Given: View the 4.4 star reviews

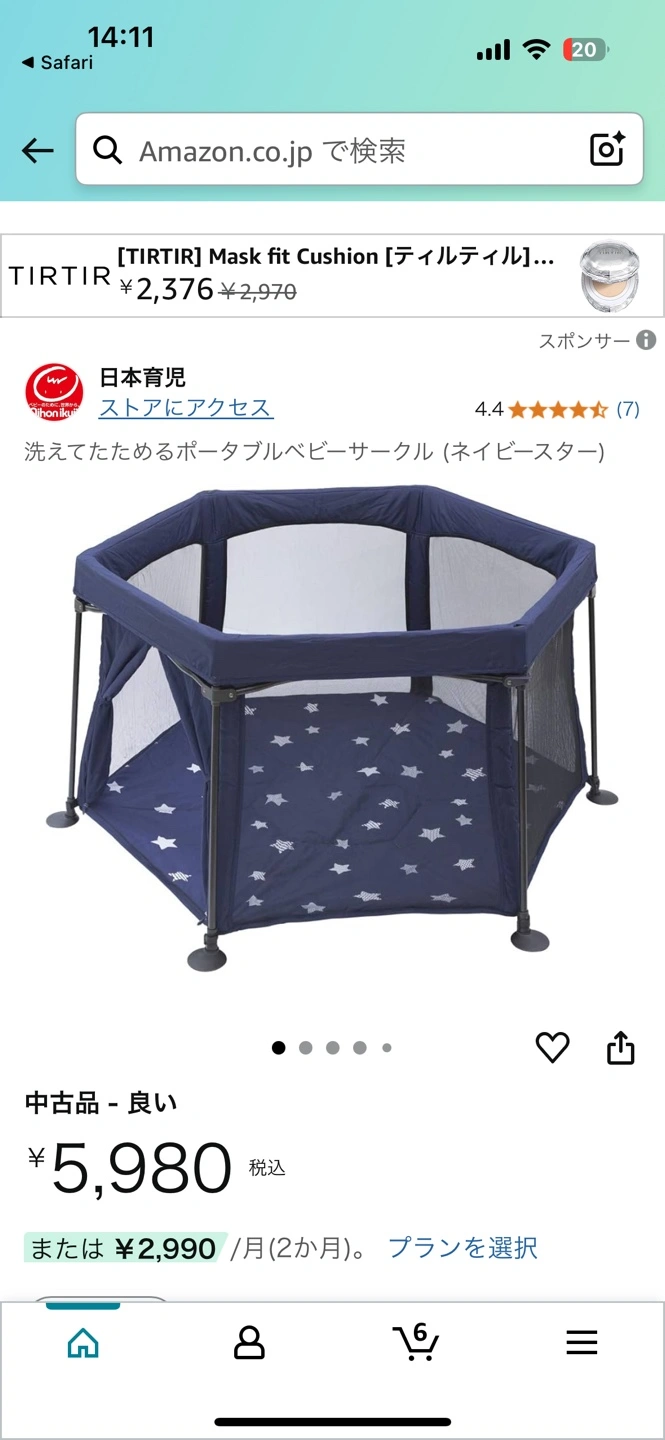Looking at the screenshot, I should click(557, 409).
